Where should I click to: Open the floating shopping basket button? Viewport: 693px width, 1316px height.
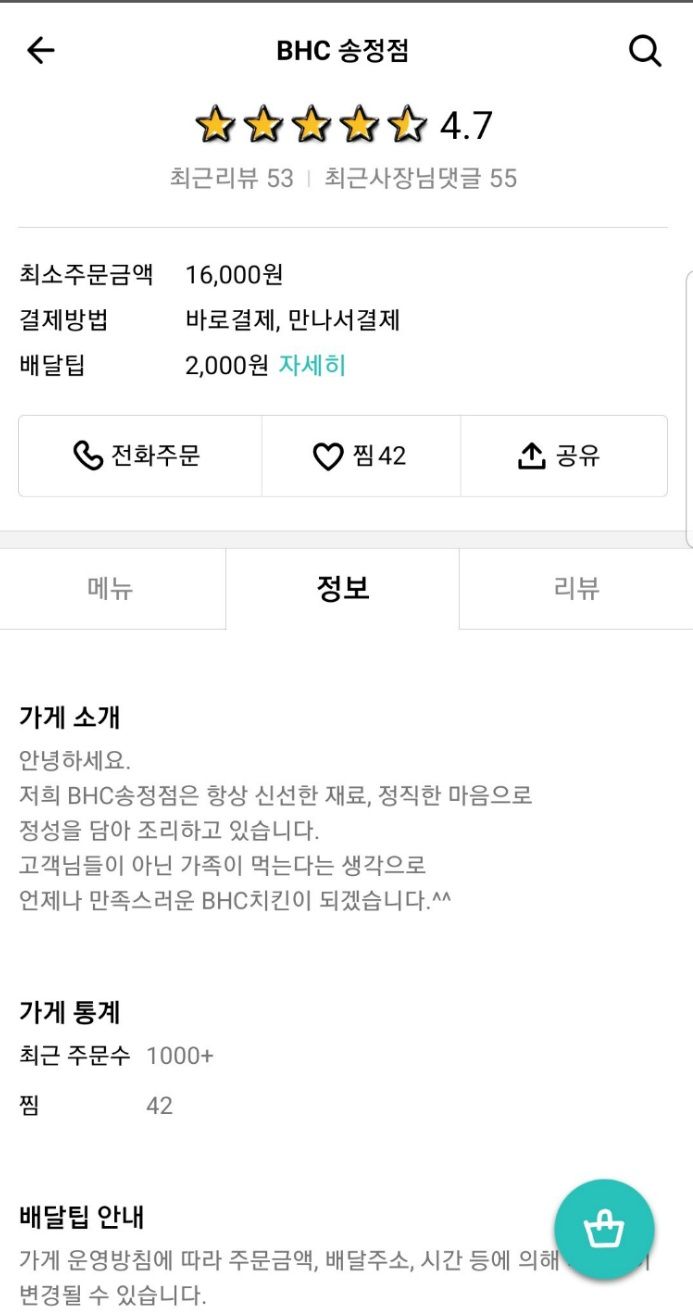coord(604,1229)
